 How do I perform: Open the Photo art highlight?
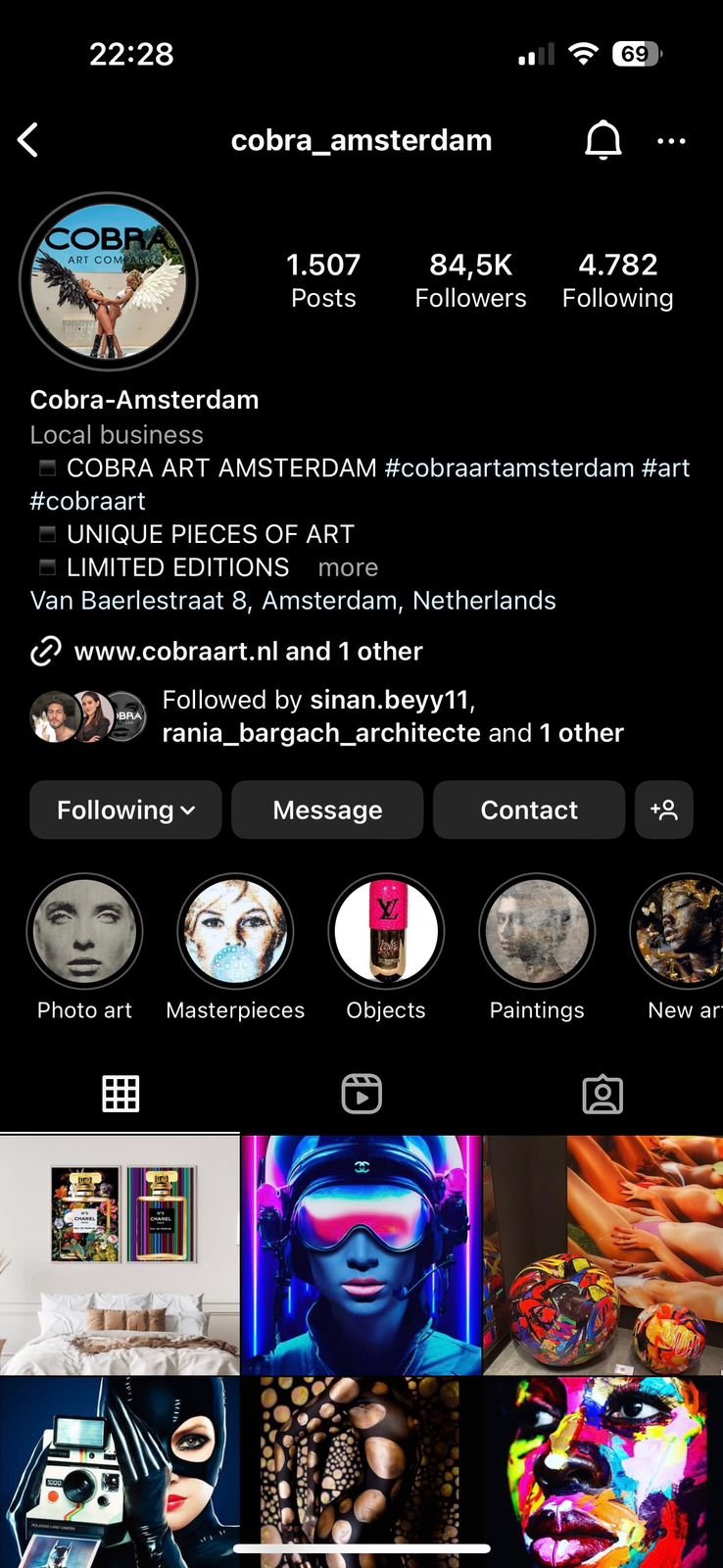tap(84, 931)
